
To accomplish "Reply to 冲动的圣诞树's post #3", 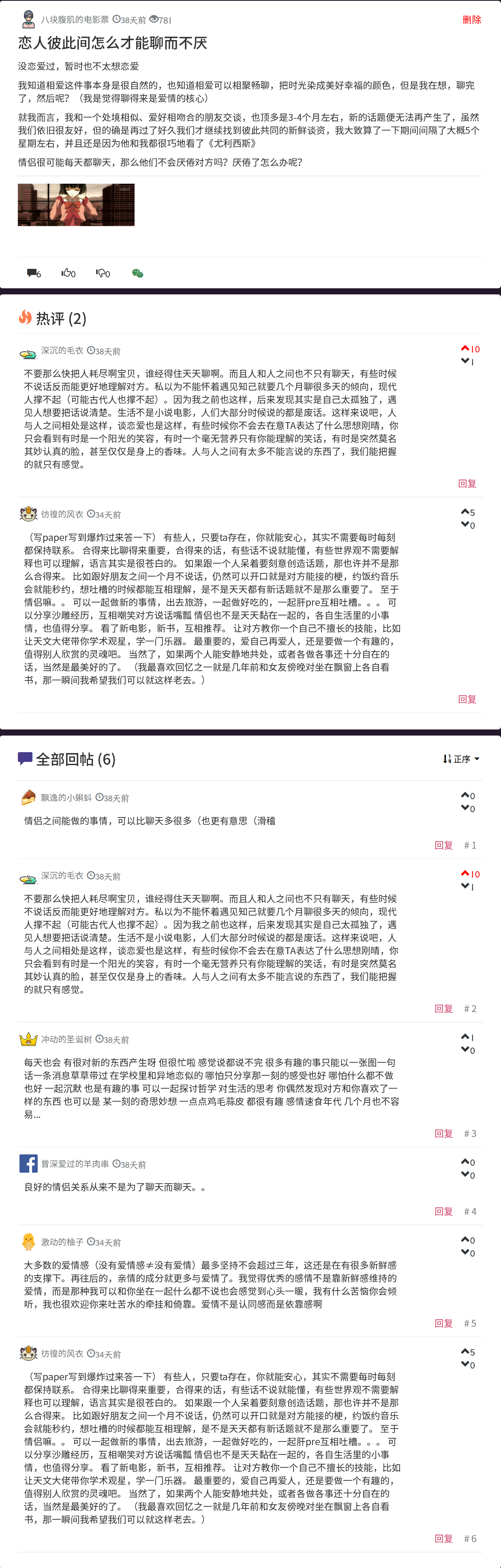I will click(x=444, y=1133).
